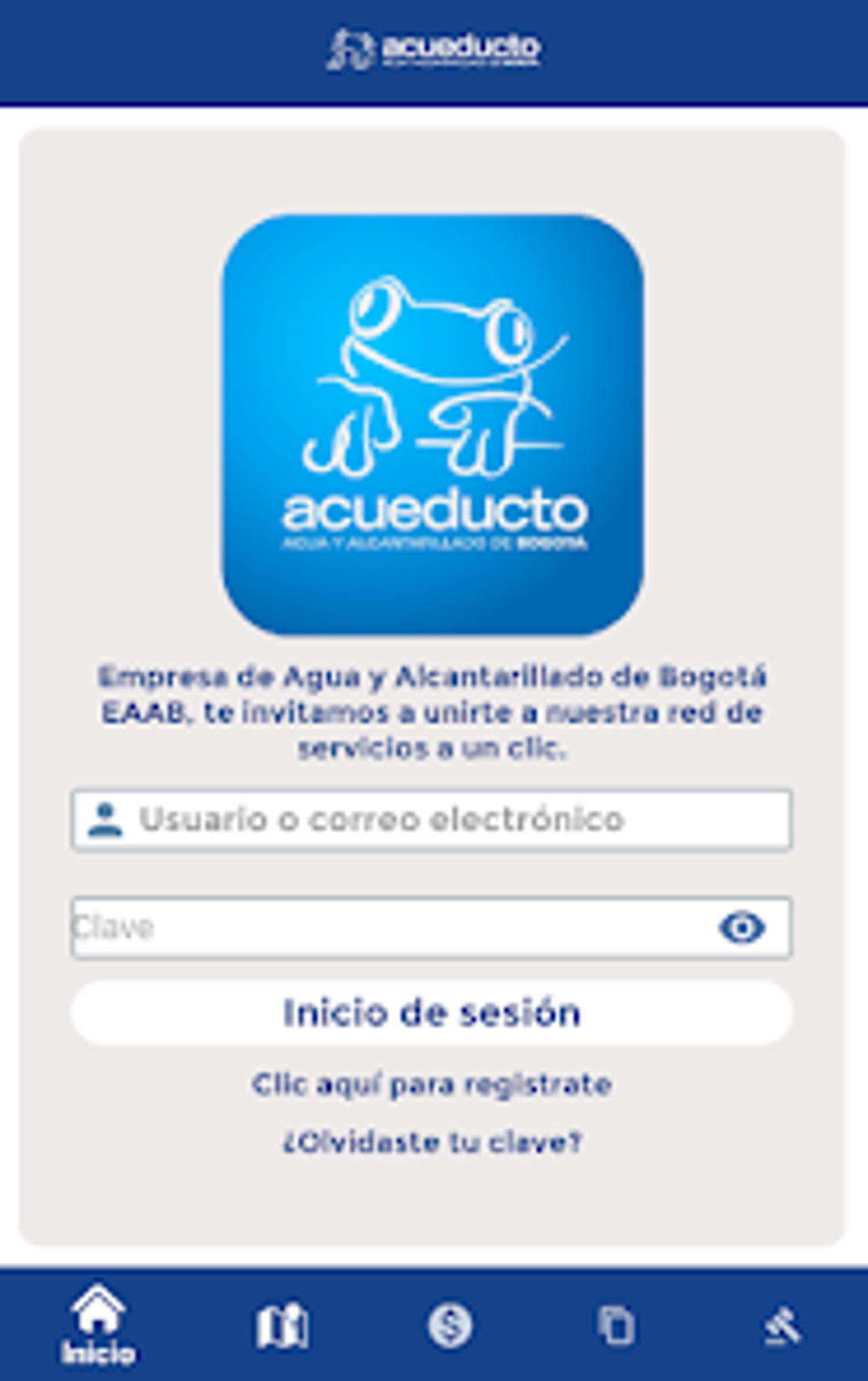Viewport: 868px width, 1381px height.
Task: Switch to the Inicio tab
Action: pos(98,1325)
